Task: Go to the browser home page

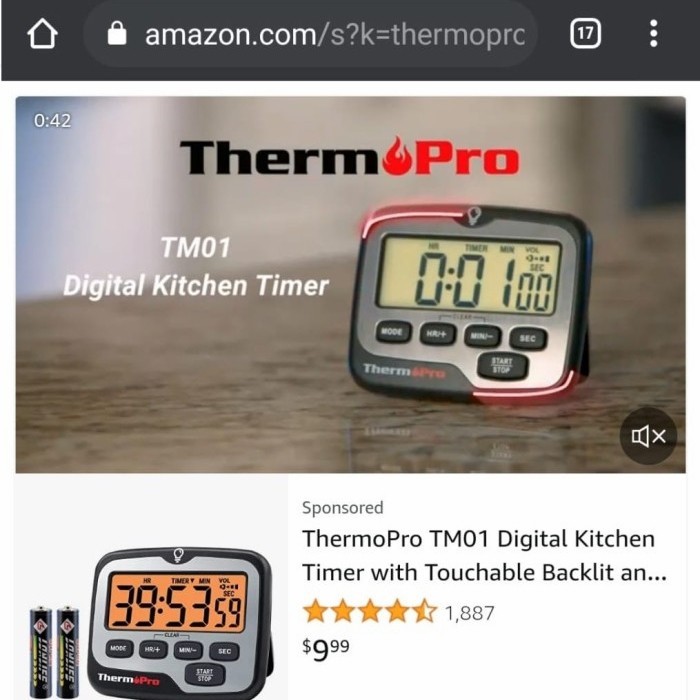Action: click(x=42, y=35)
